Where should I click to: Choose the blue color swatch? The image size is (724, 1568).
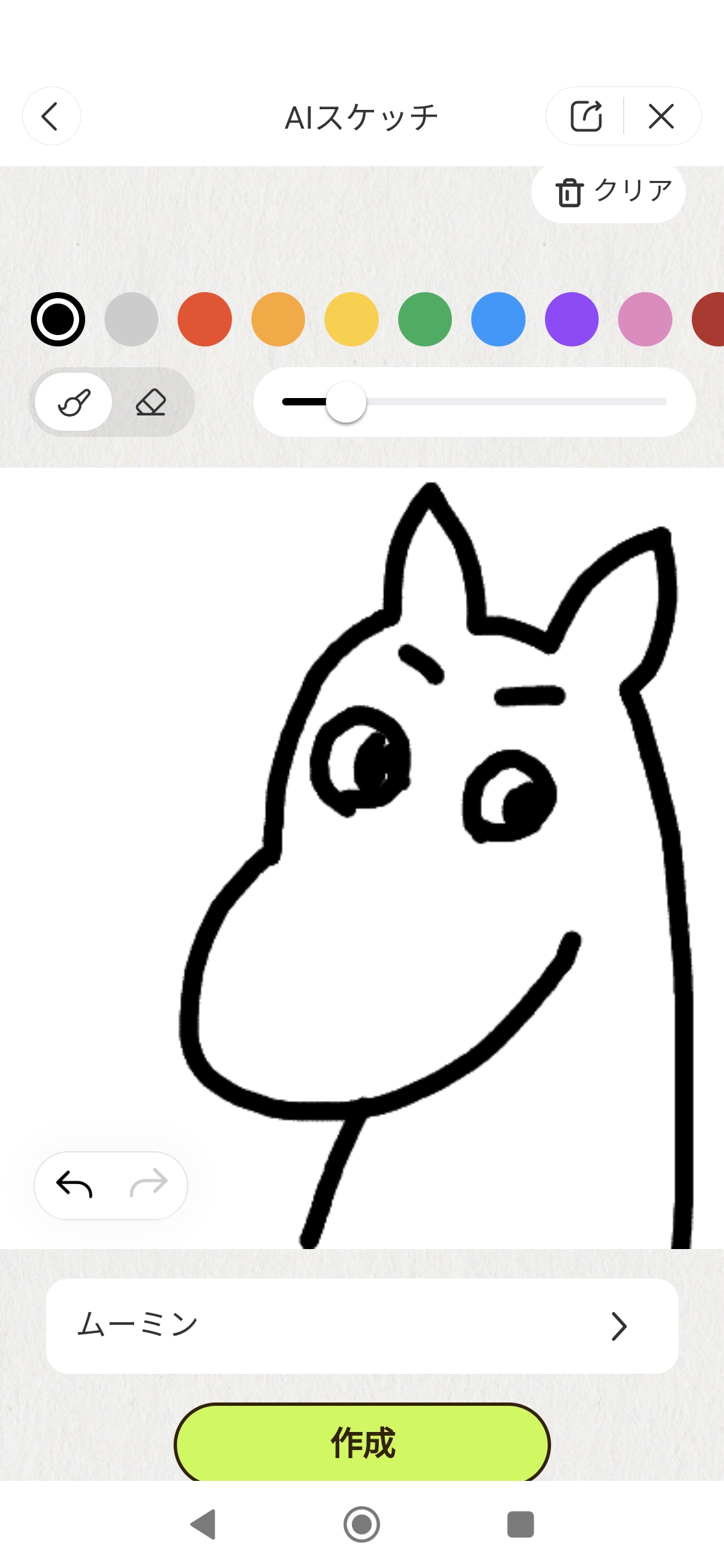tap(498, 319)
